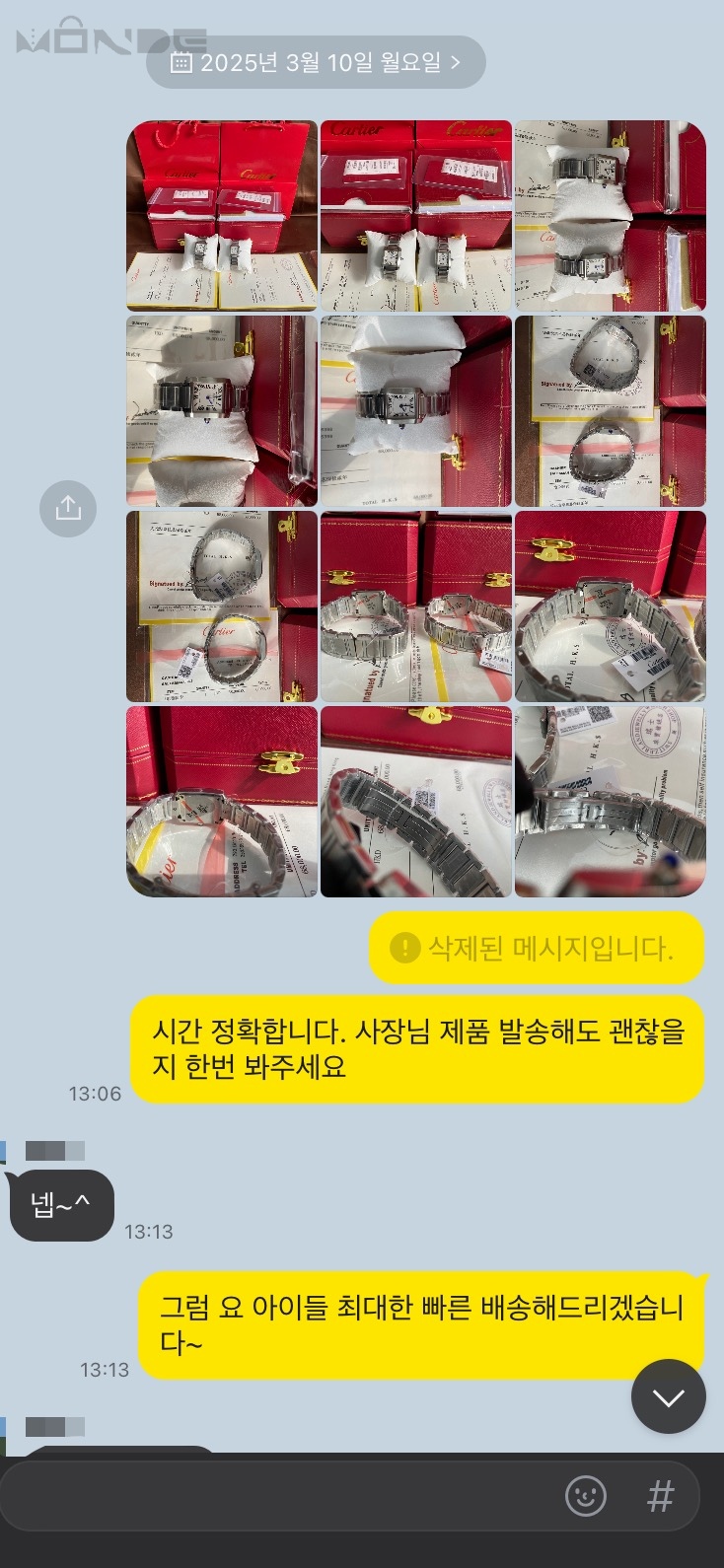The image size is (724, 1568).
Task: Open the emoticon picker
Action: coord(585,1496)
